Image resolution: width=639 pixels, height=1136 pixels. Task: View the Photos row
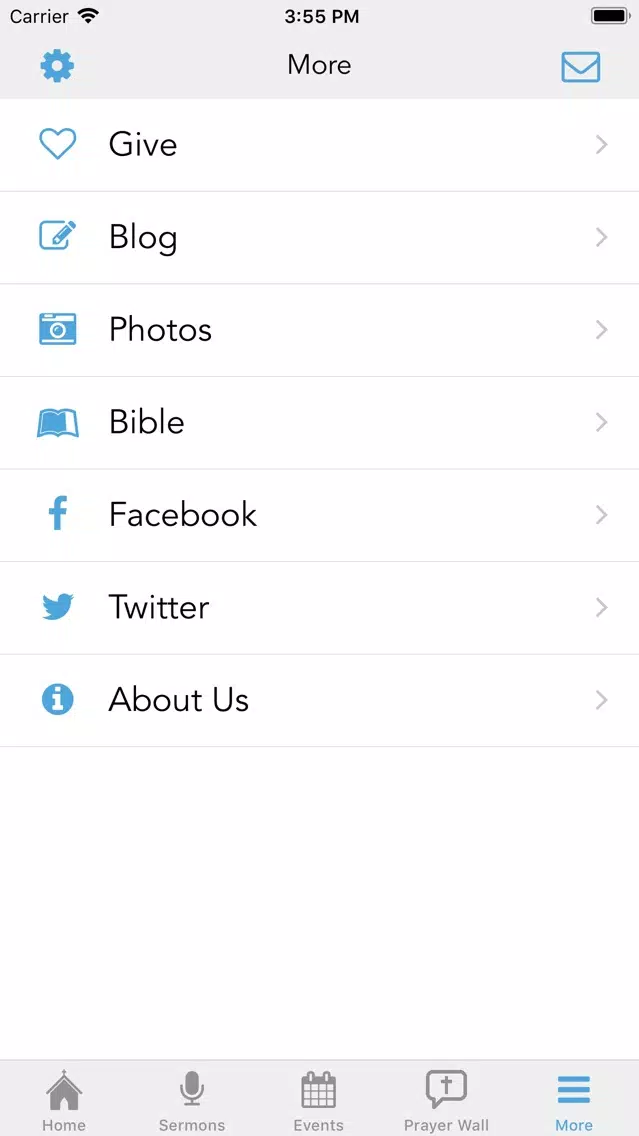pyautogui.click(x=320, y=330)
